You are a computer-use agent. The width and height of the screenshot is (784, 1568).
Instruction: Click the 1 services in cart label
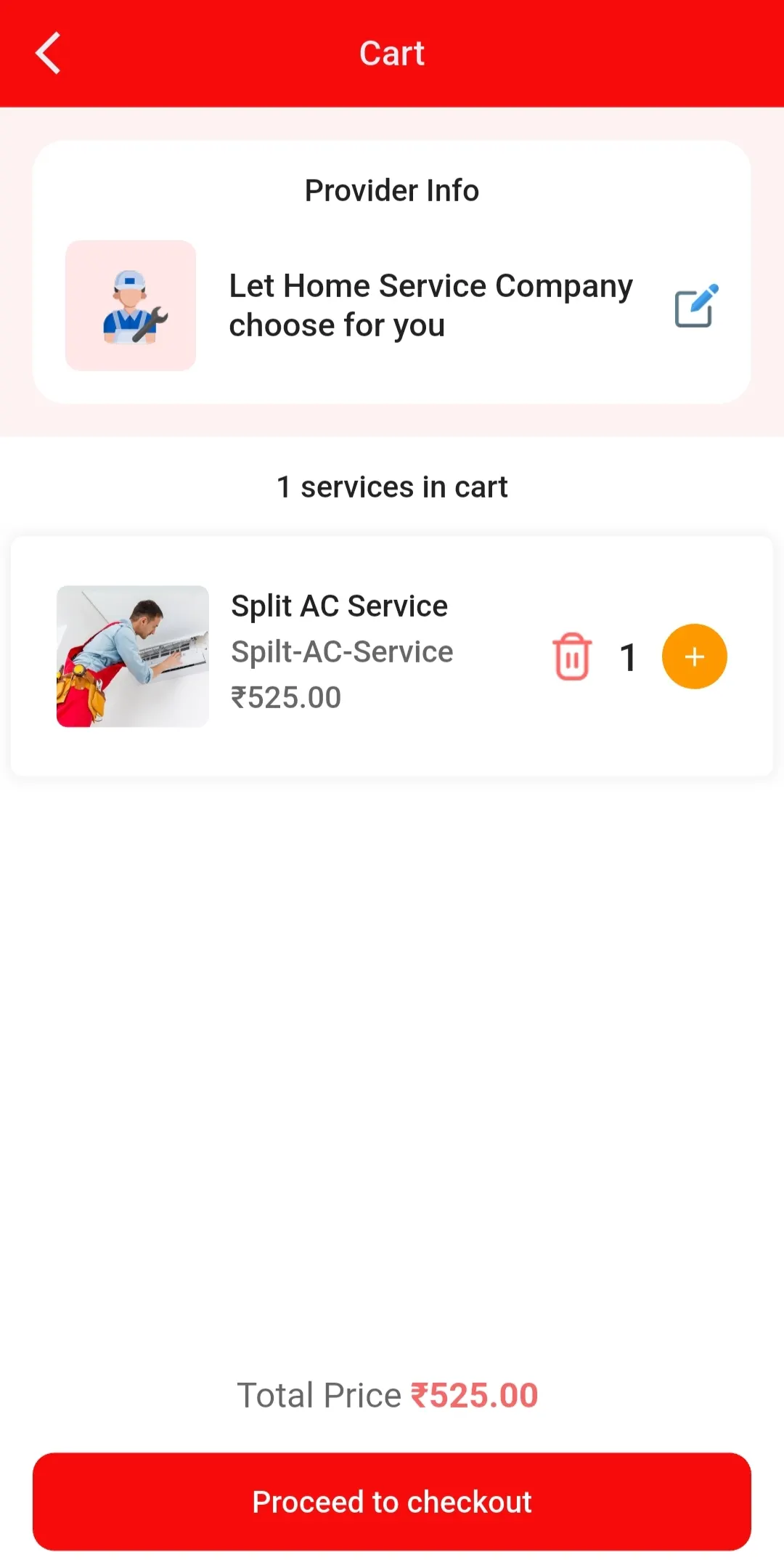tap(392, 487)
